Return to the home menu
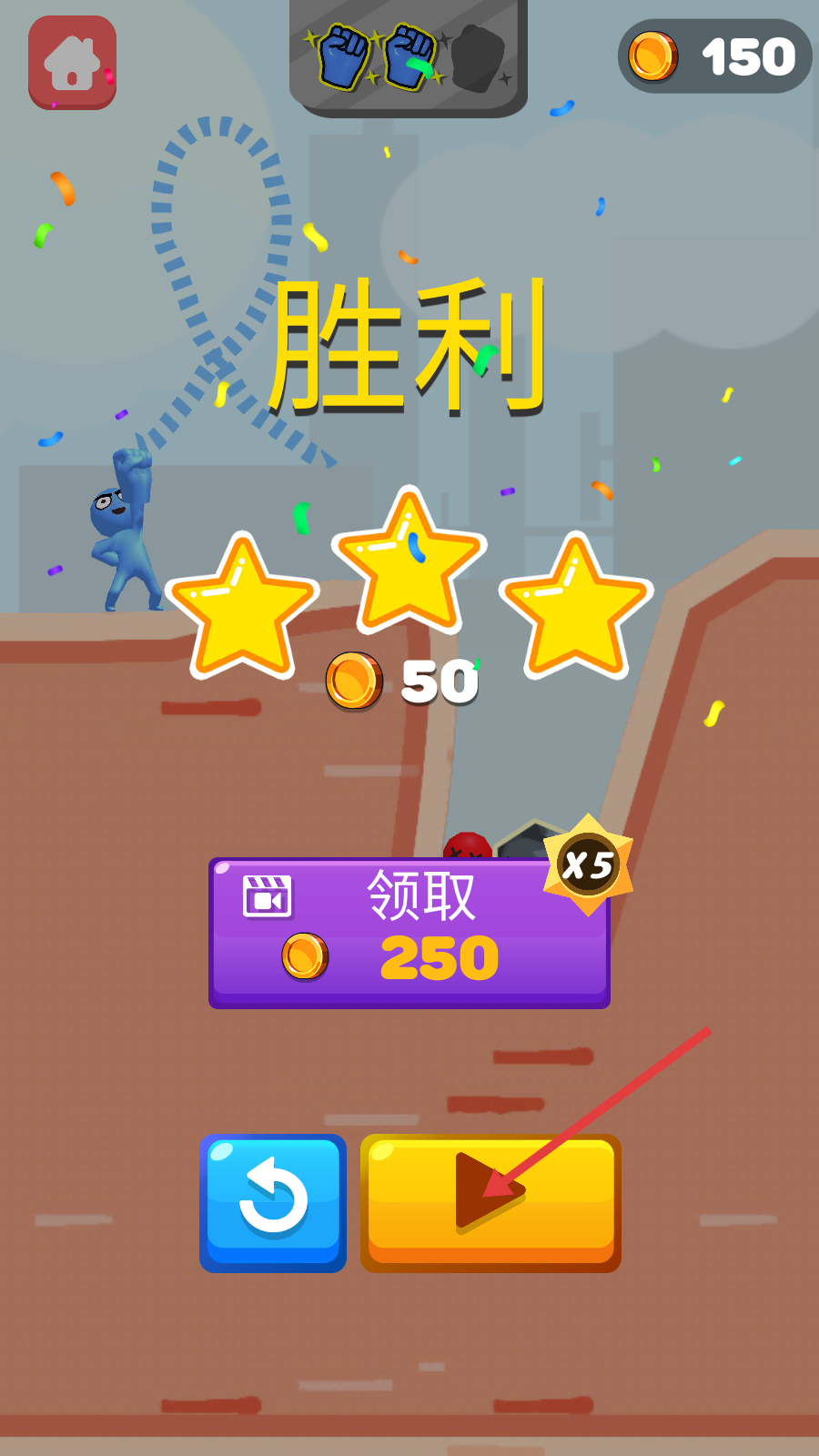Viewport: 819px width, 1456px height. 72,62
